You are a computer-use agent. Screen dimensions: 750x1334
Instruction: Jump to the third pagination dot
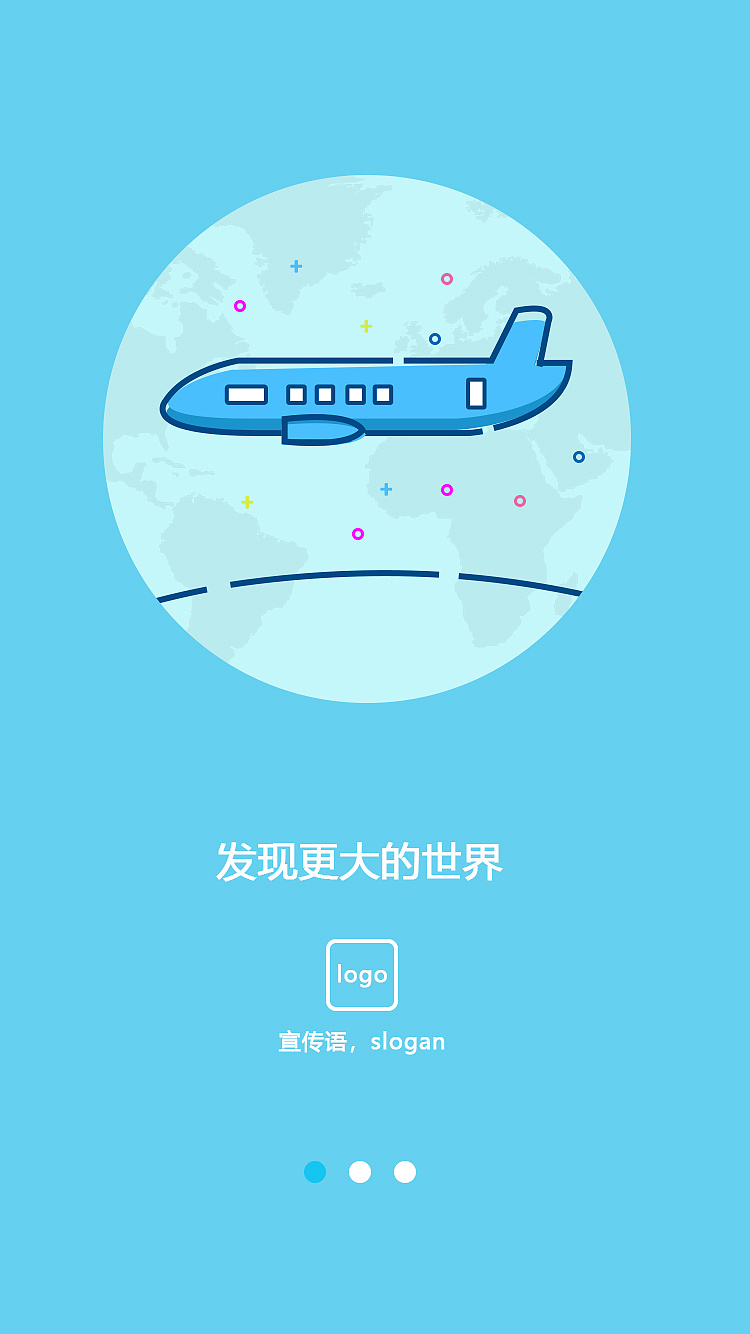(404, 1172)
